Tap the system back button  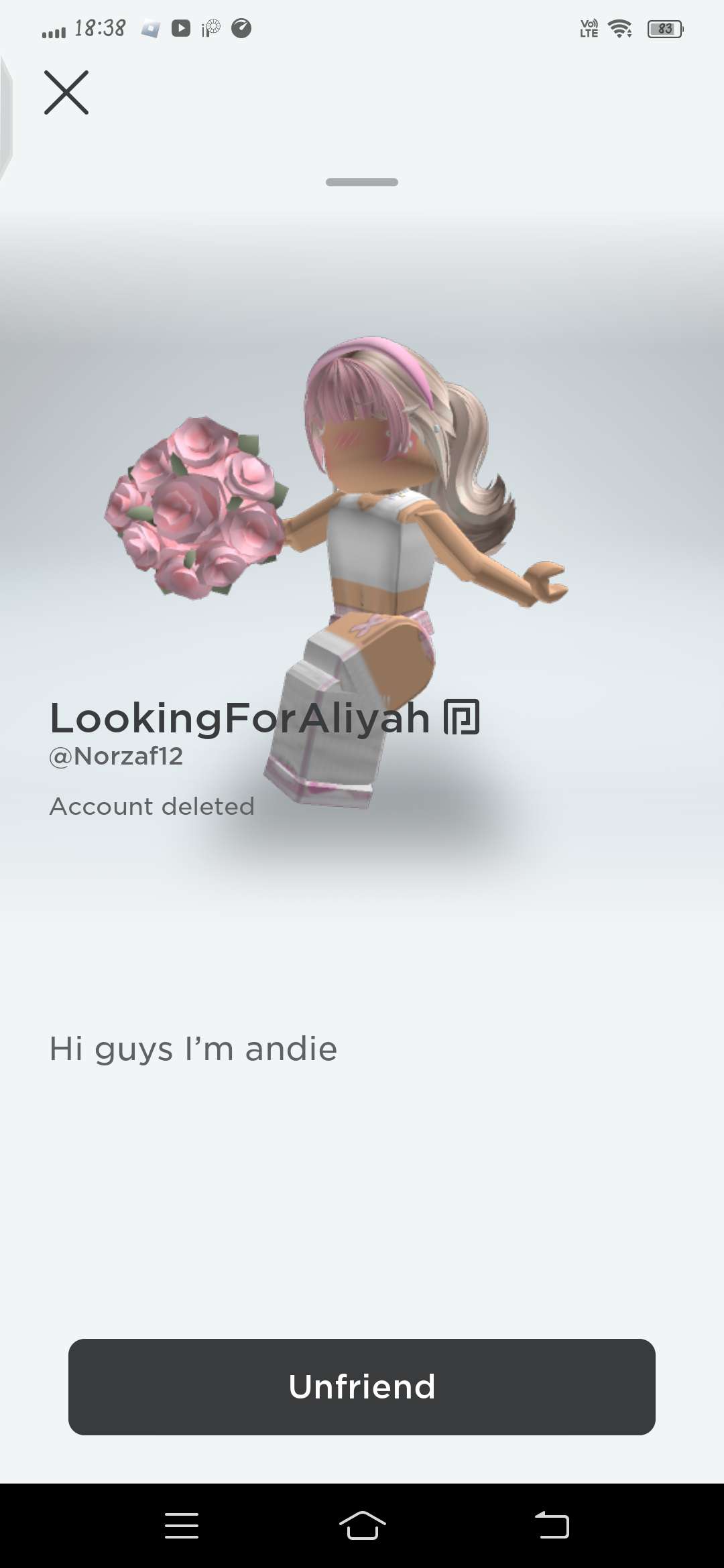click(x=552, y=1526)
